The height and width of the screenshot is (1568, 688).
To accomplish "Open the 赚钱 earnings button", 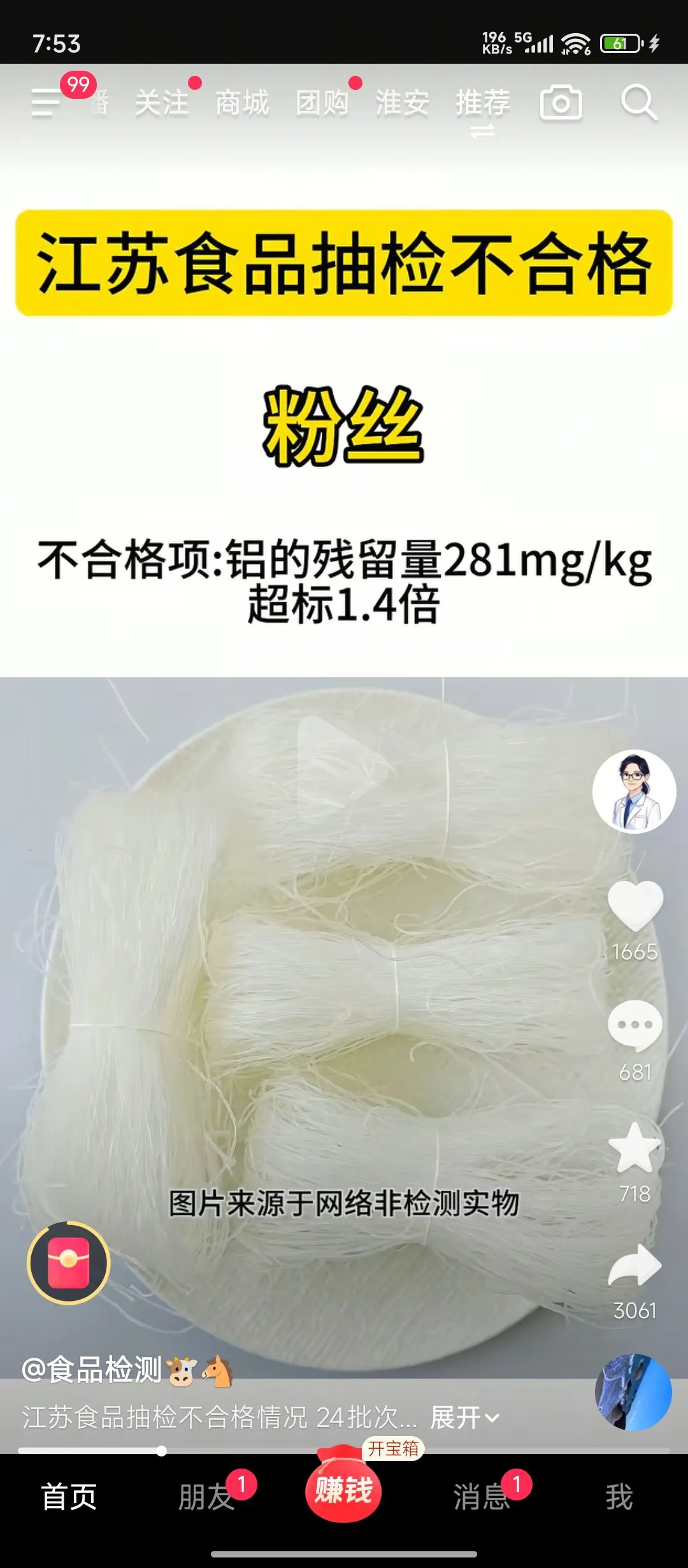I will pos(343,1490).
